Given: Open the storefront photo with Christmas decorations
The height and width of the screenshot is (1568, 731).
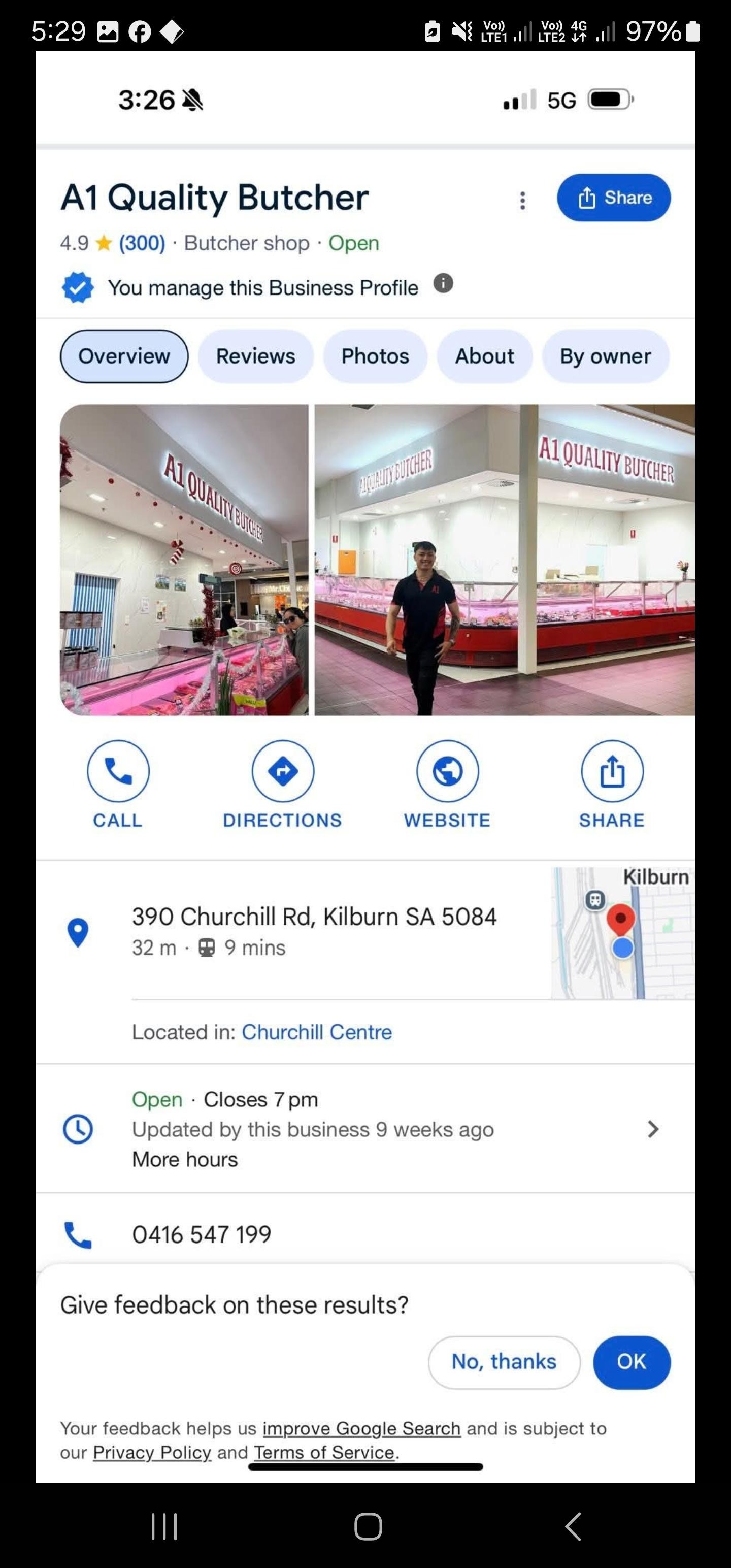Looking at the screenshot, I should 184,560.
